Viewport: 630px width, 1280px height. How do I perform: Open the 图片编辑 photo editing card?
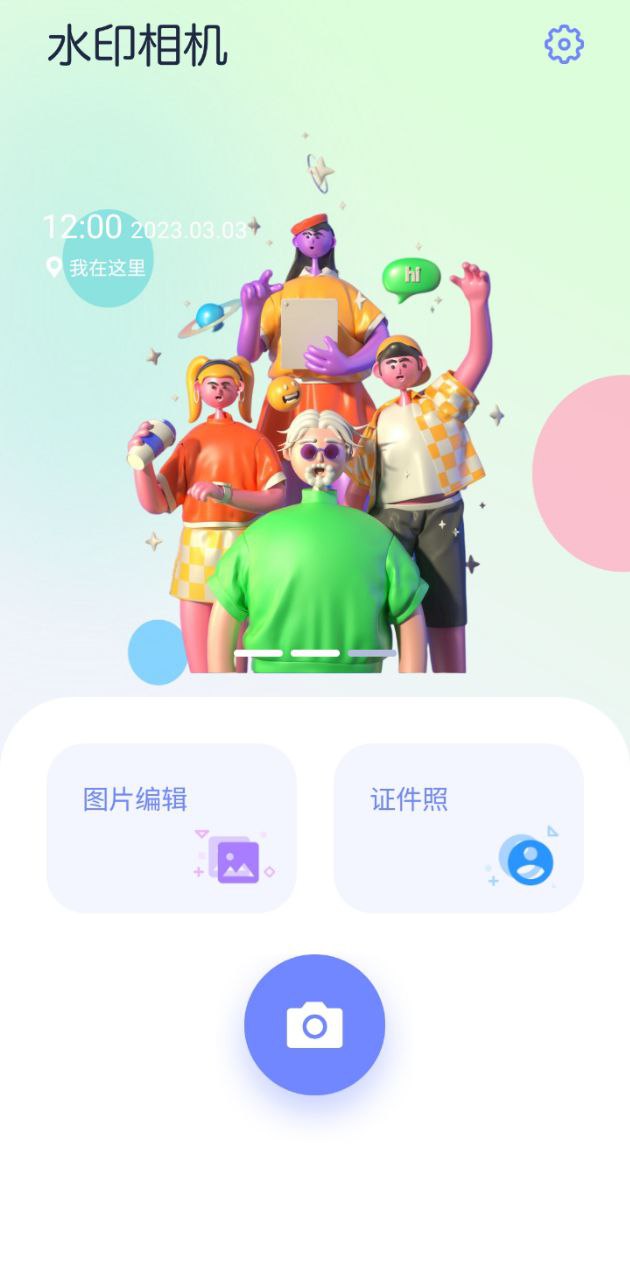171,827
